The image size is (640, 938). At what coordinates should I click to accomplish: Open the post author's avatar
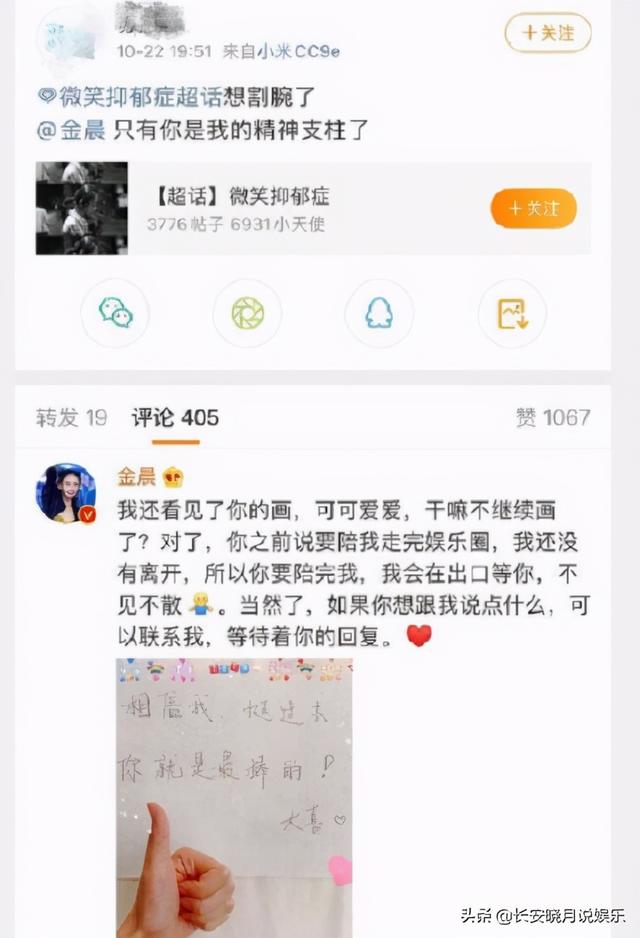coord(66,33)
